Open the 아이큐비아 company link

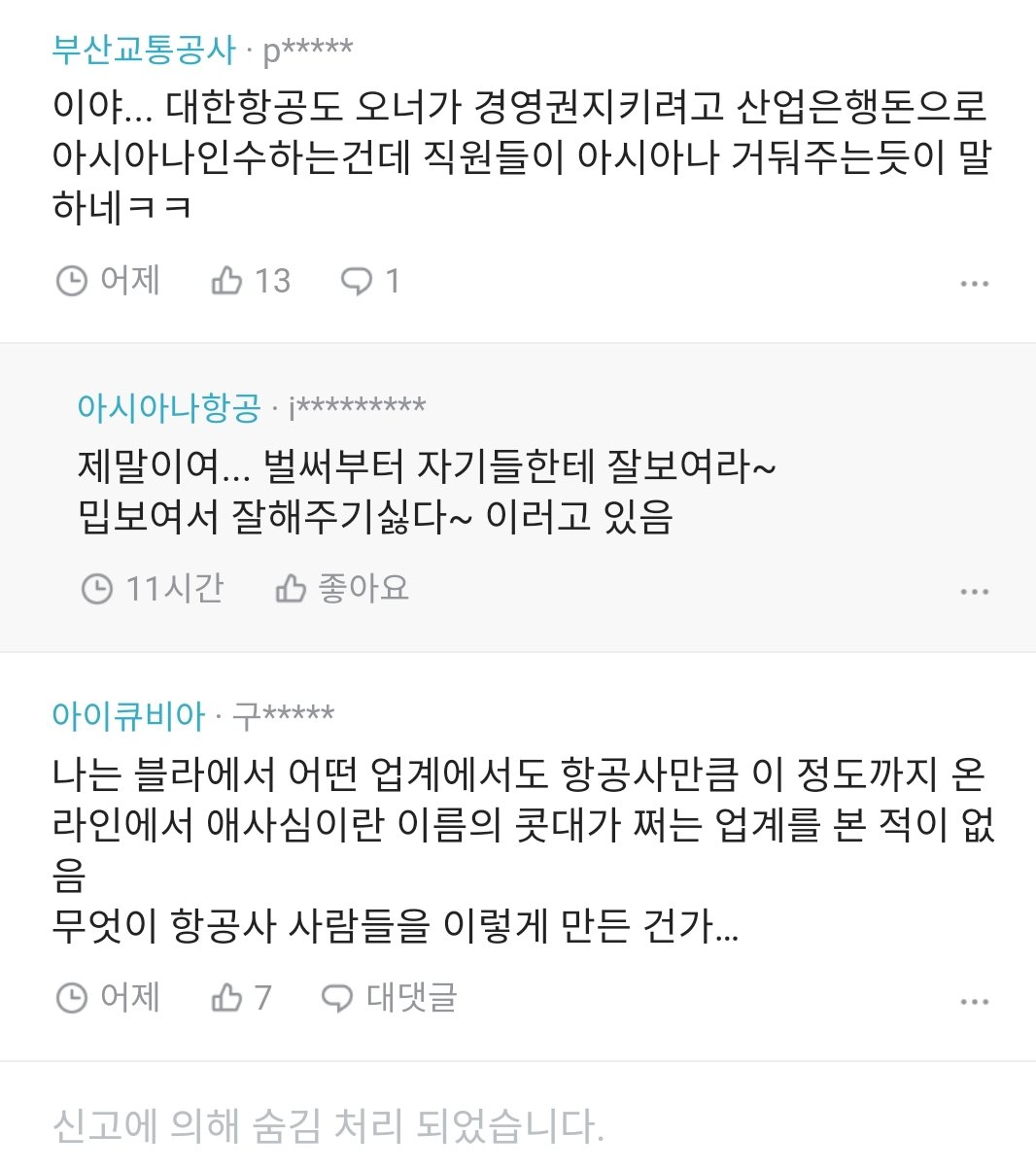click(128, 716)
